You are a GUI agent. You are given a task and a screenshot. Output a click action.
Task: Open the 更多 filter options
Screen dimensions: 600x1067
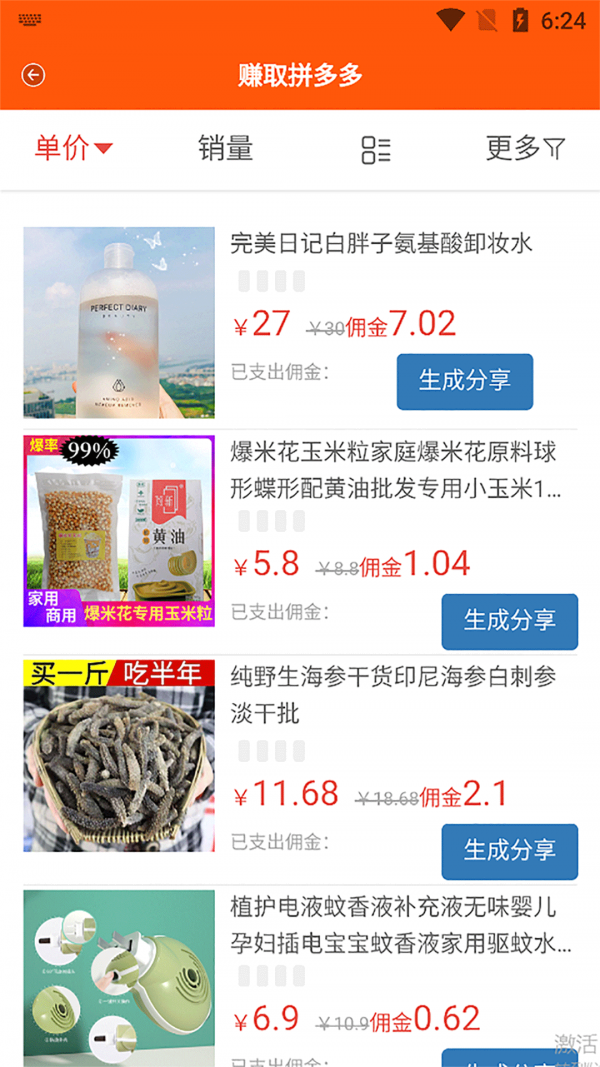point(524,149)
